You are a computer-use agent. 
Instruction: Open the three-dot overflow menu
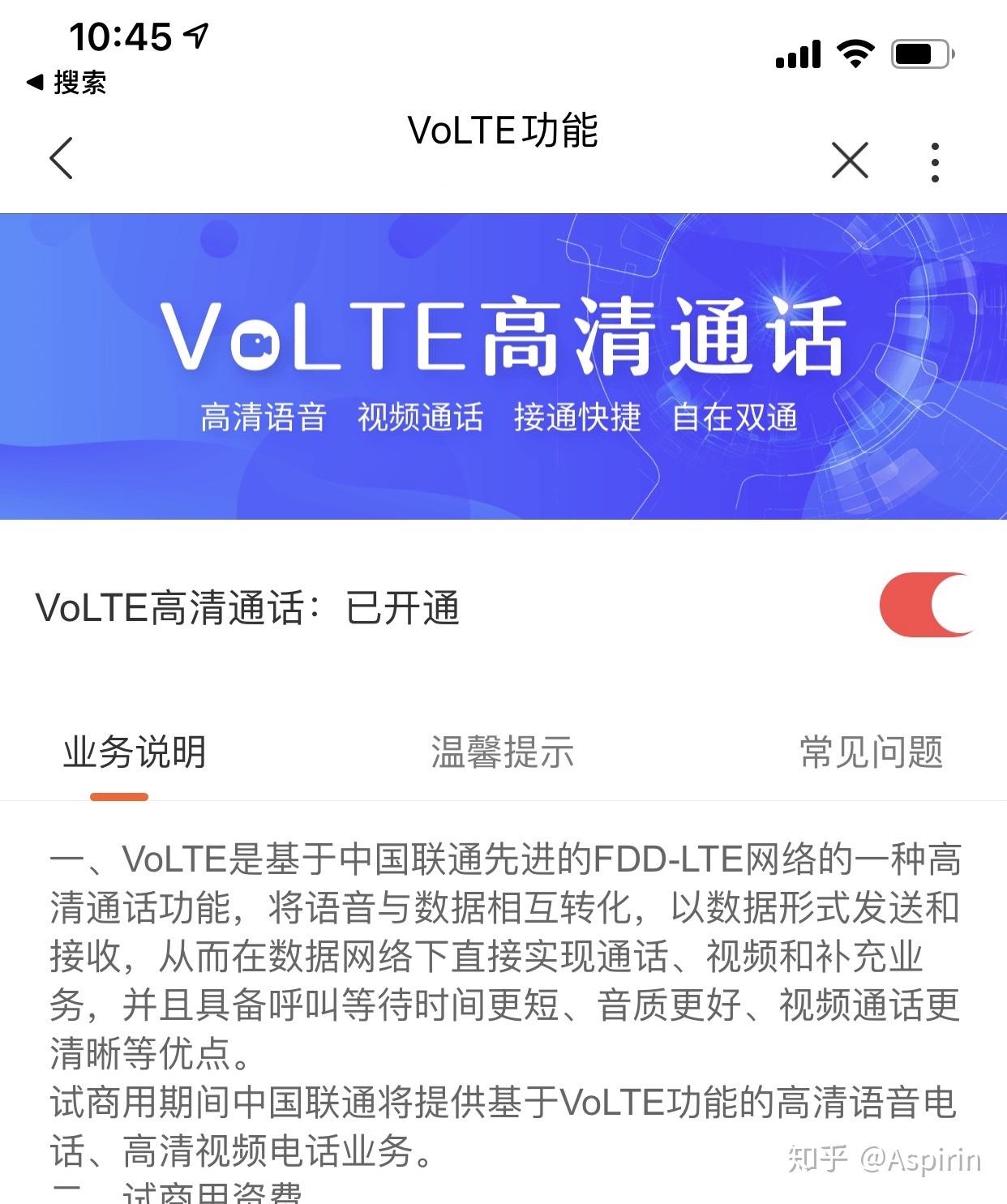click(x=935, y=162)
